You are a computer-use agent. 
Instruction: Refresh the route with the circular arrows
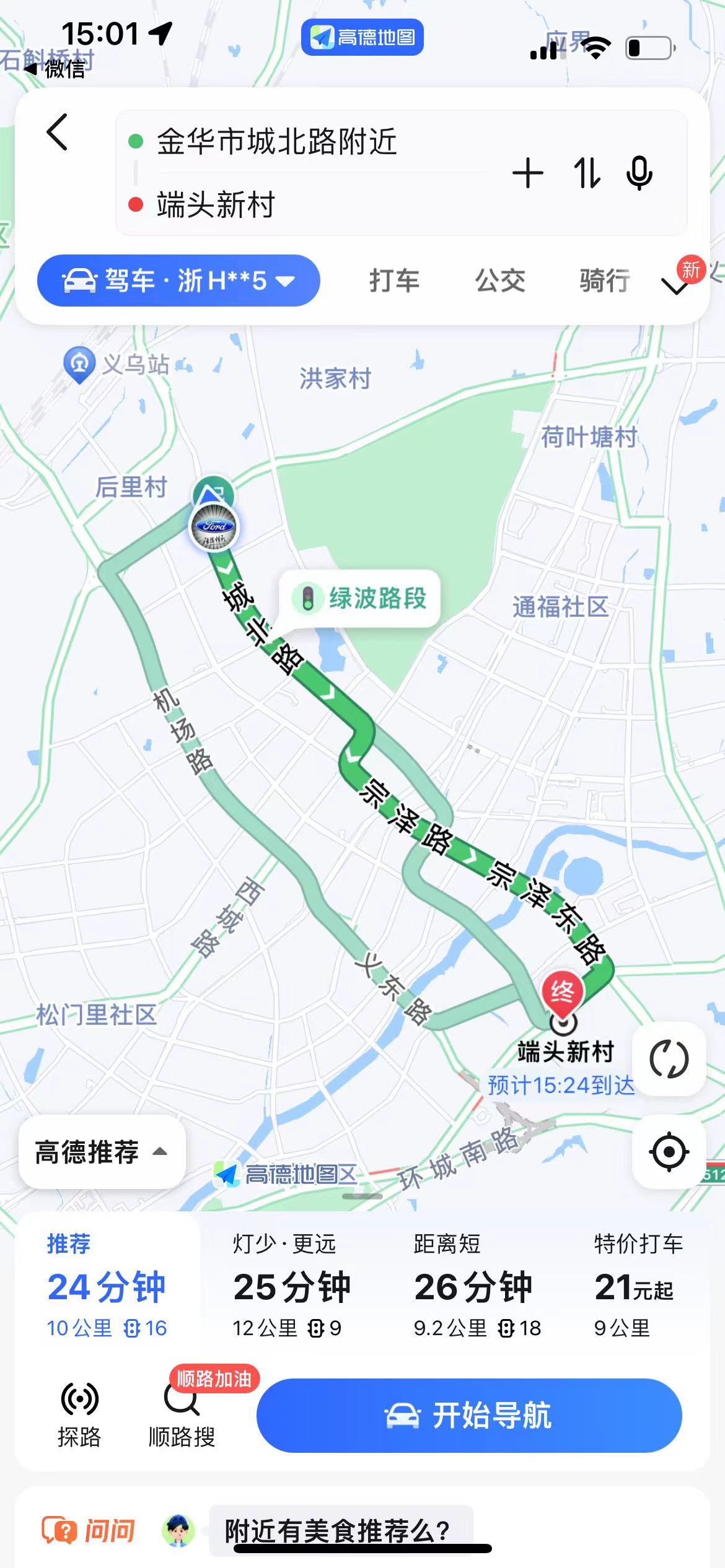[x=669, y=1060]
